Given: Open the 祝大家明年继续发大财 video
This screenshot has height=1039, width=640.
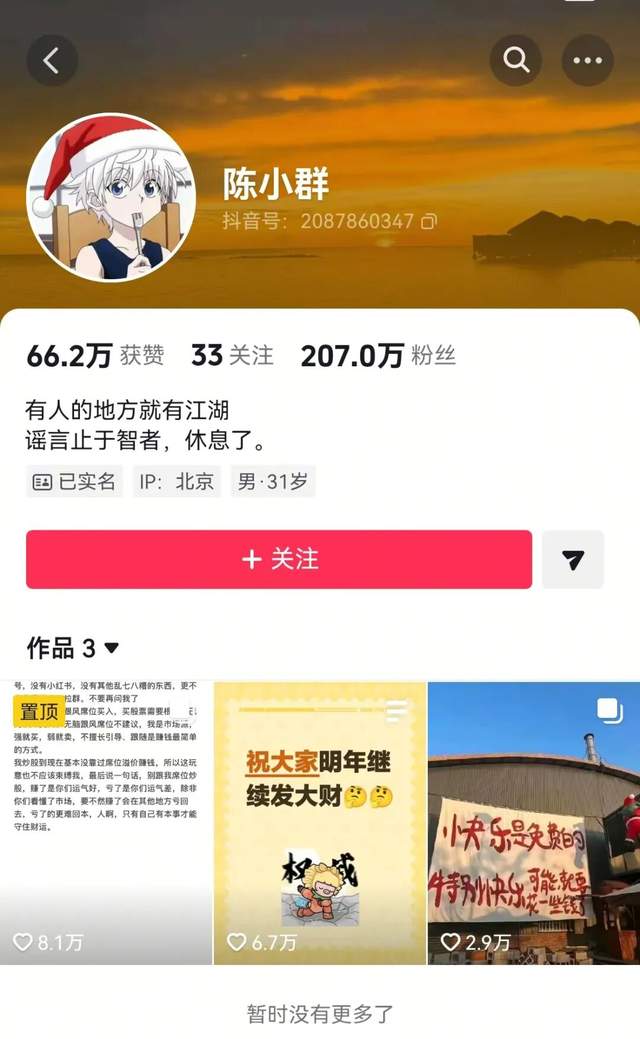Looking at the screenshot, I should (x=320, y=822).
